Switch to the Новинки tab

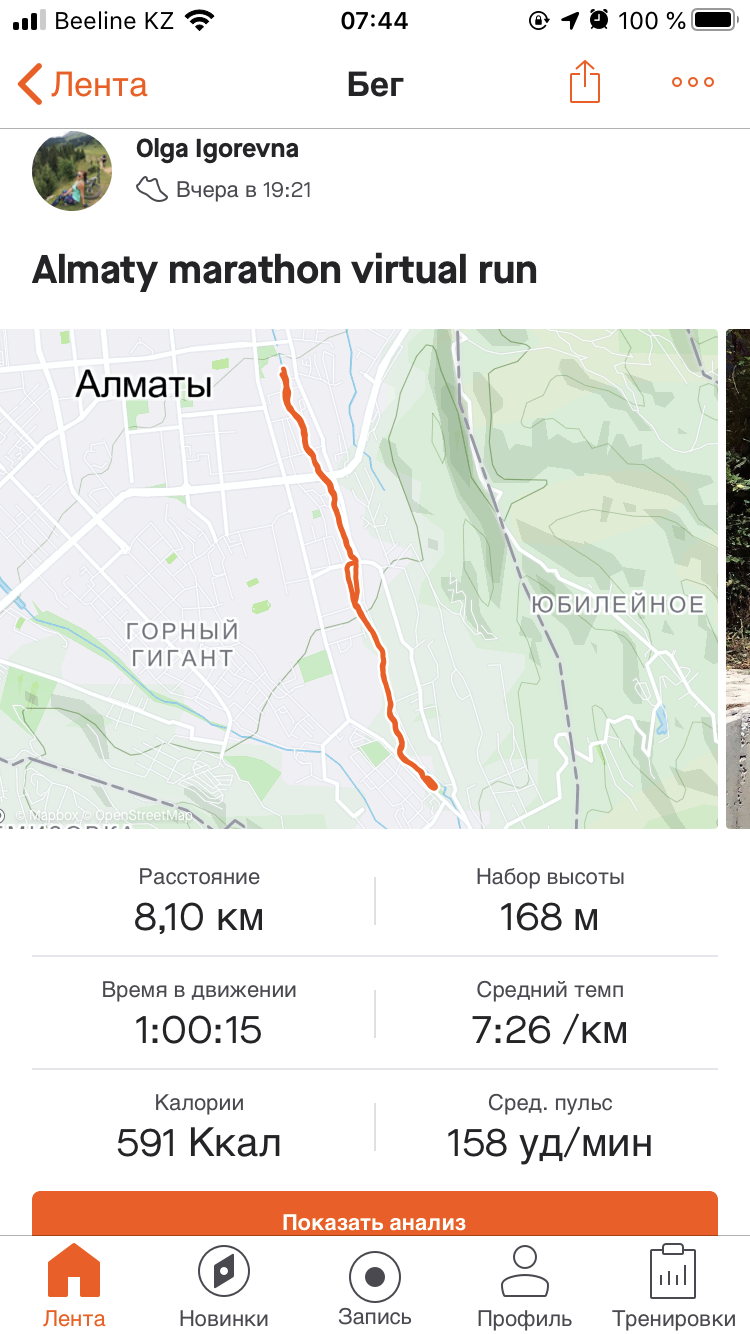224,1285
